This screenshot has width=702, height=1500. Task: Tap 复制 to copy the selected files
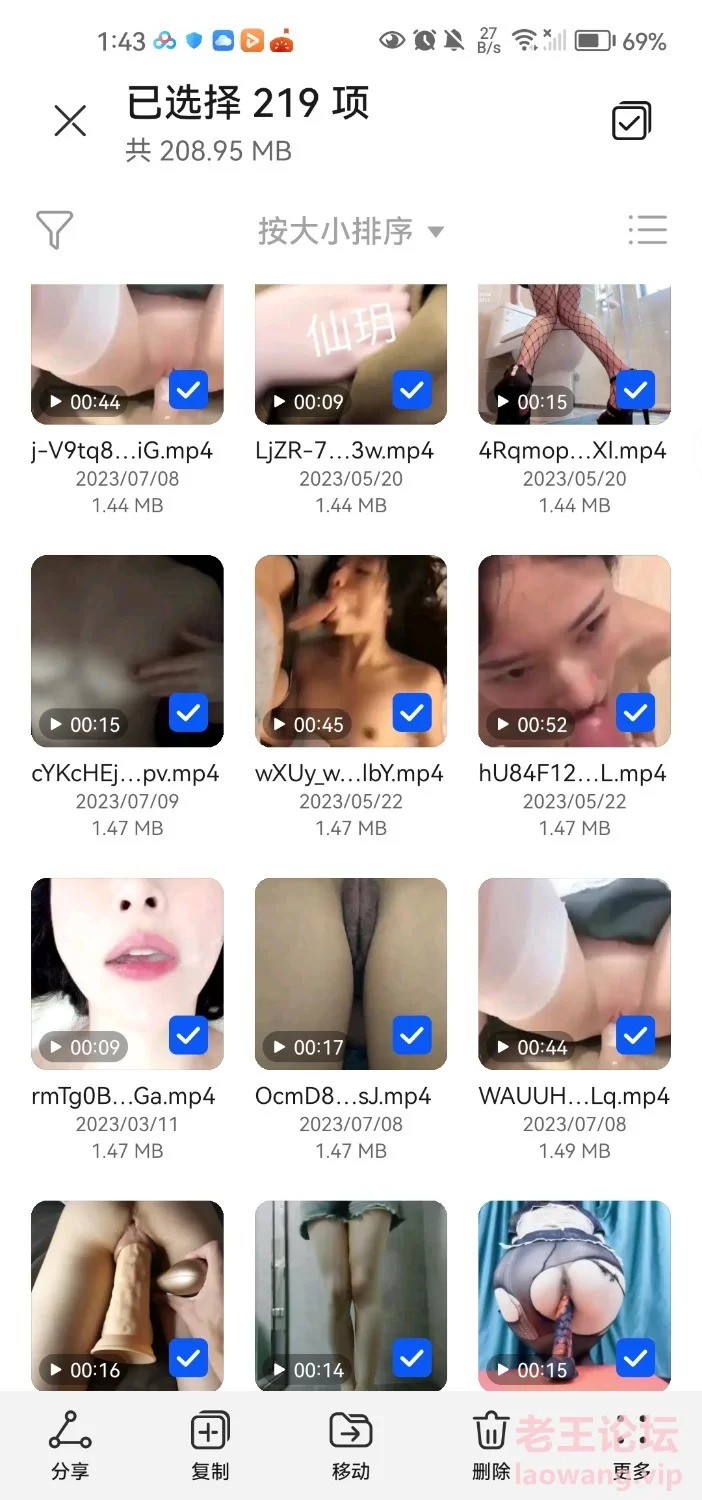point(210,1445)
